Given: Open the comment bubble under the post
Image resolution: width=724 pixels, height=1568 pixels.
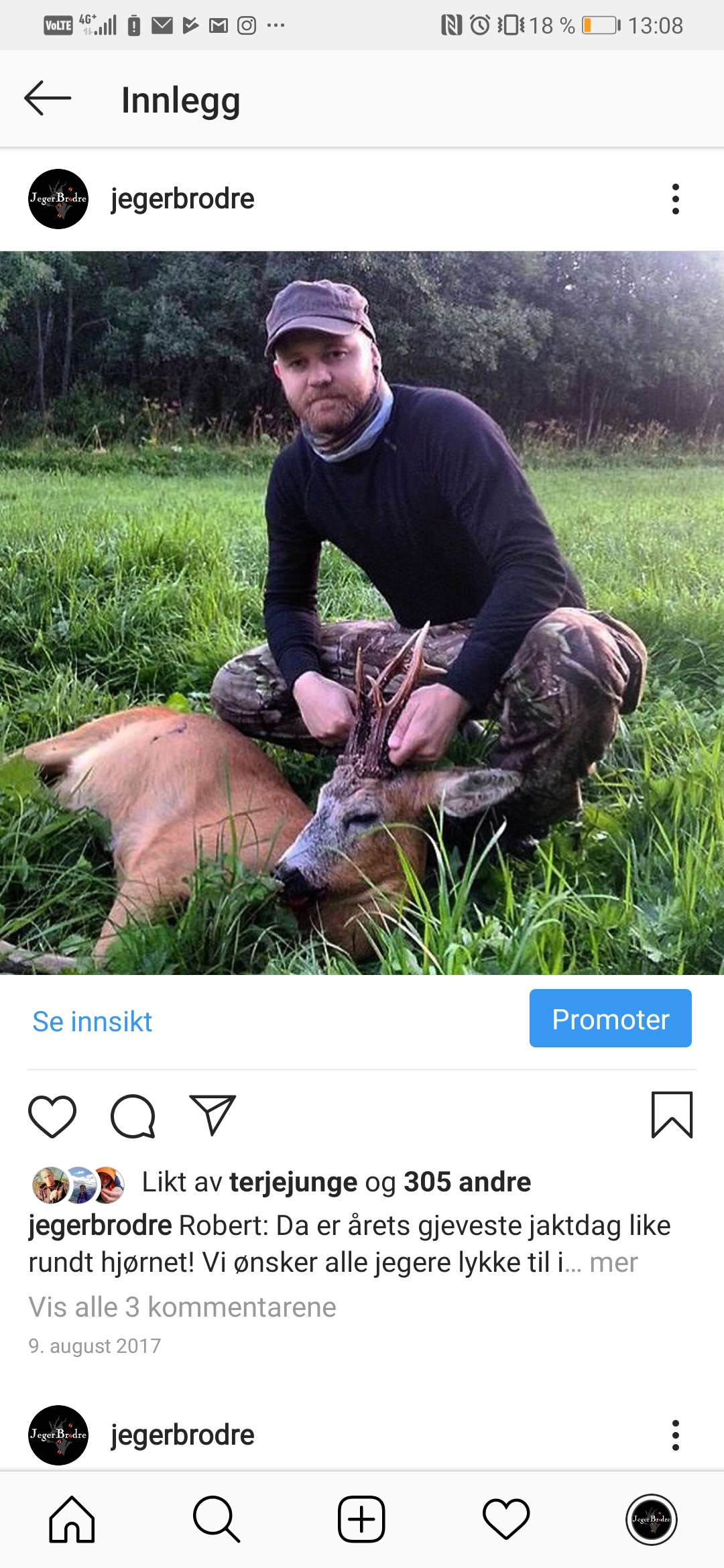Looking at the screenshot, I should coord(133,1116).
